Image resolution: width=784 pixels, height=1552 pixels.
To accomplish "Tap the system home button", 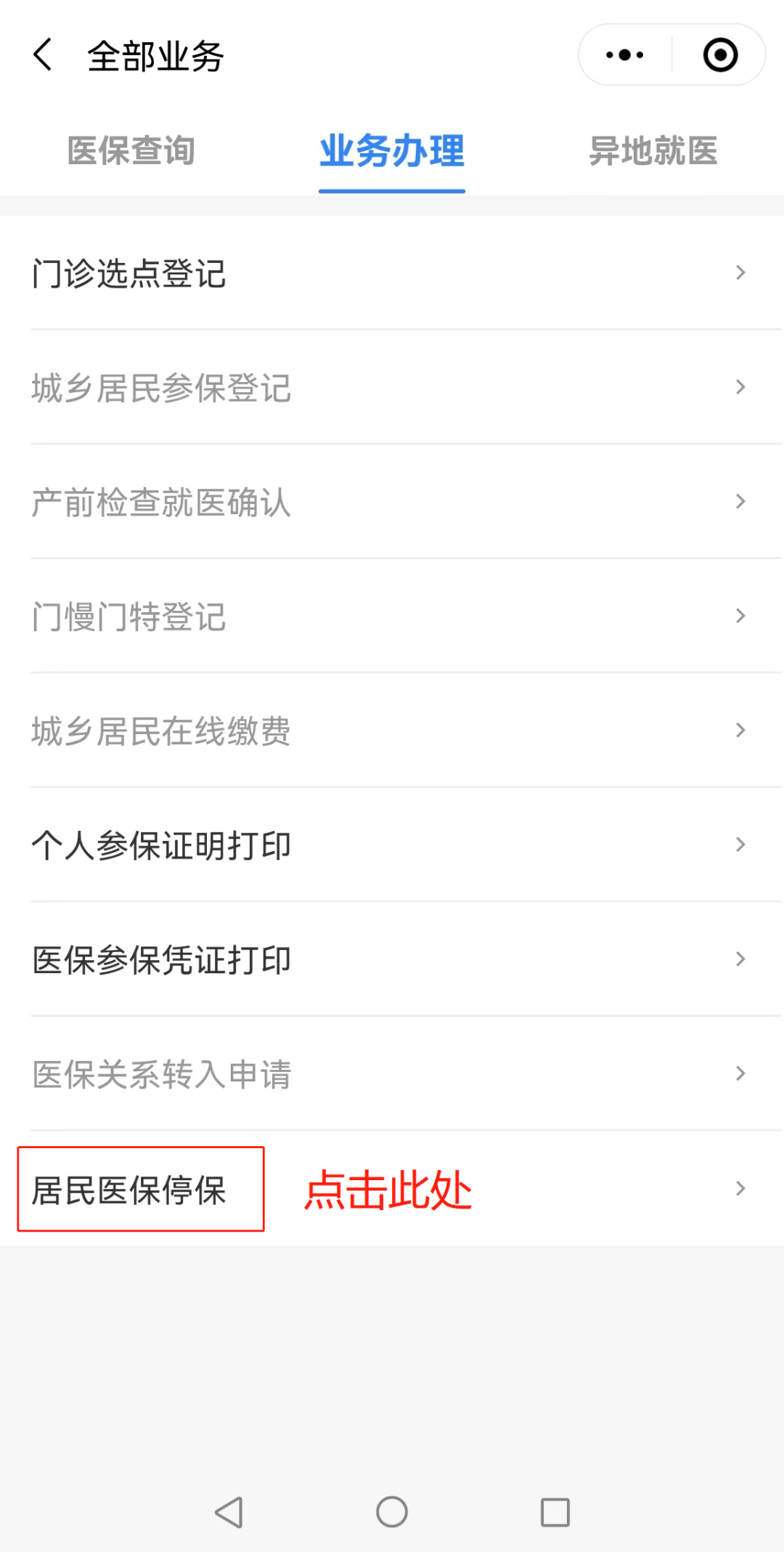I will coord(392,1512).
